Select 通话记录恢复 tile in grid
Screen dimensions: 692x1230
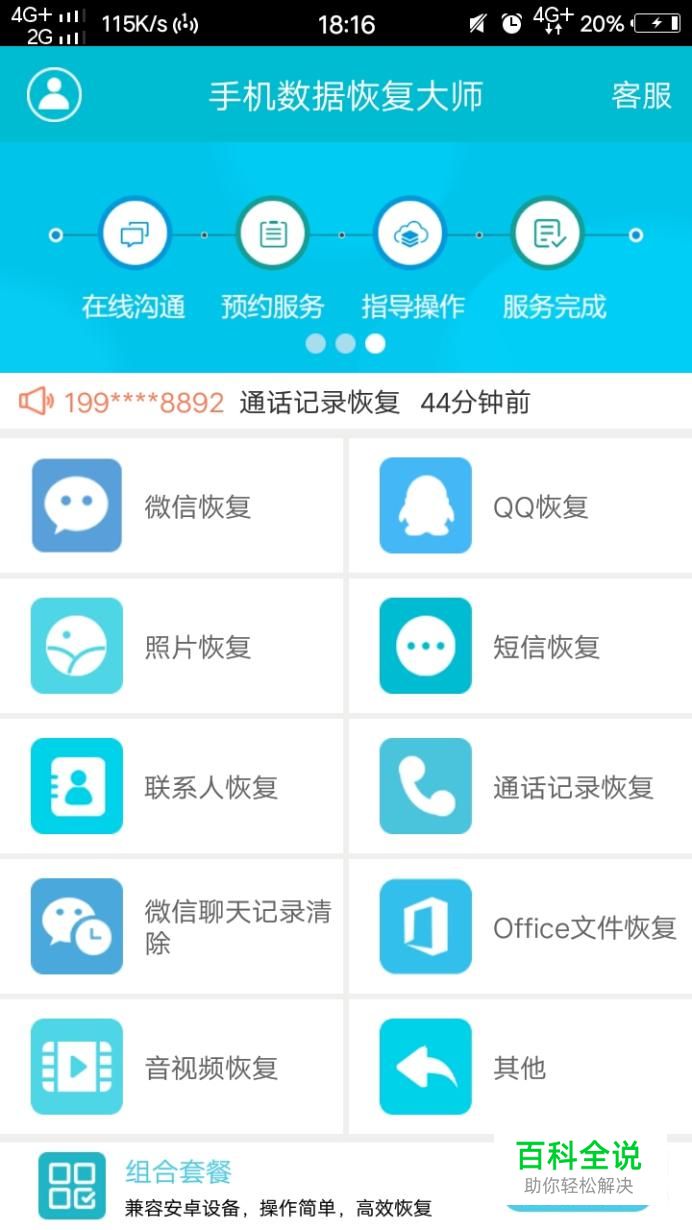coord(519,786)
